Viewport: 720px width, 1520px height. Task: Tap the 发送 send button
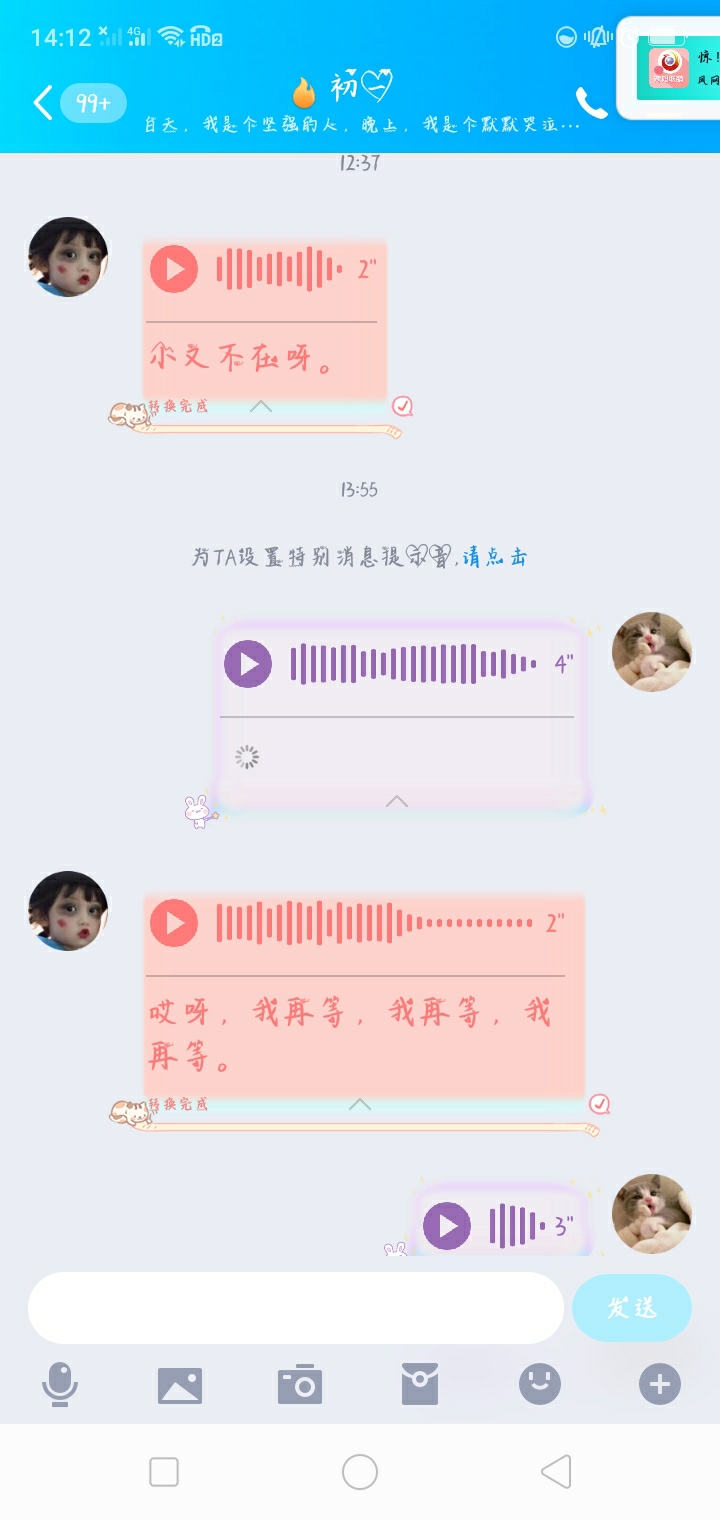(632, 1308)
